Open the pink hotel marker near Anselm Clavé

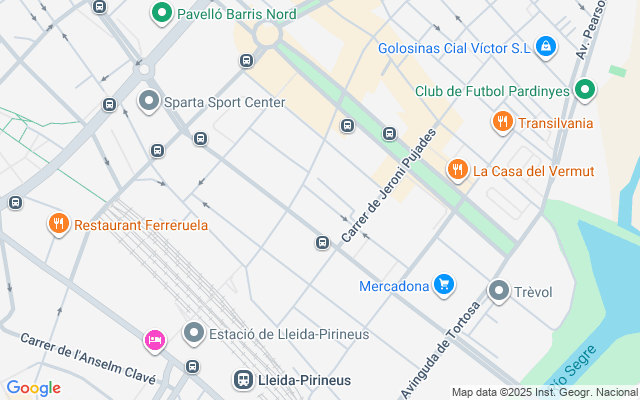(x=154, y=341)
